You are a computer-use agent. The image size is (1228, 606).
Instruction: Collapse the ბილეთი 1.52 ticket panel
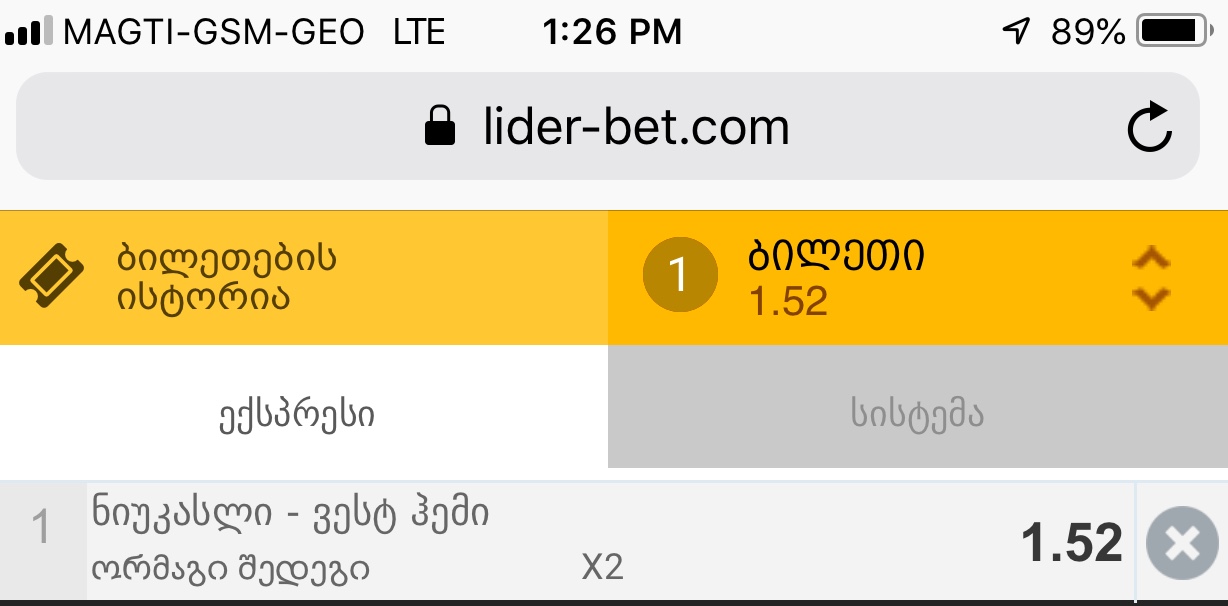1151,278
